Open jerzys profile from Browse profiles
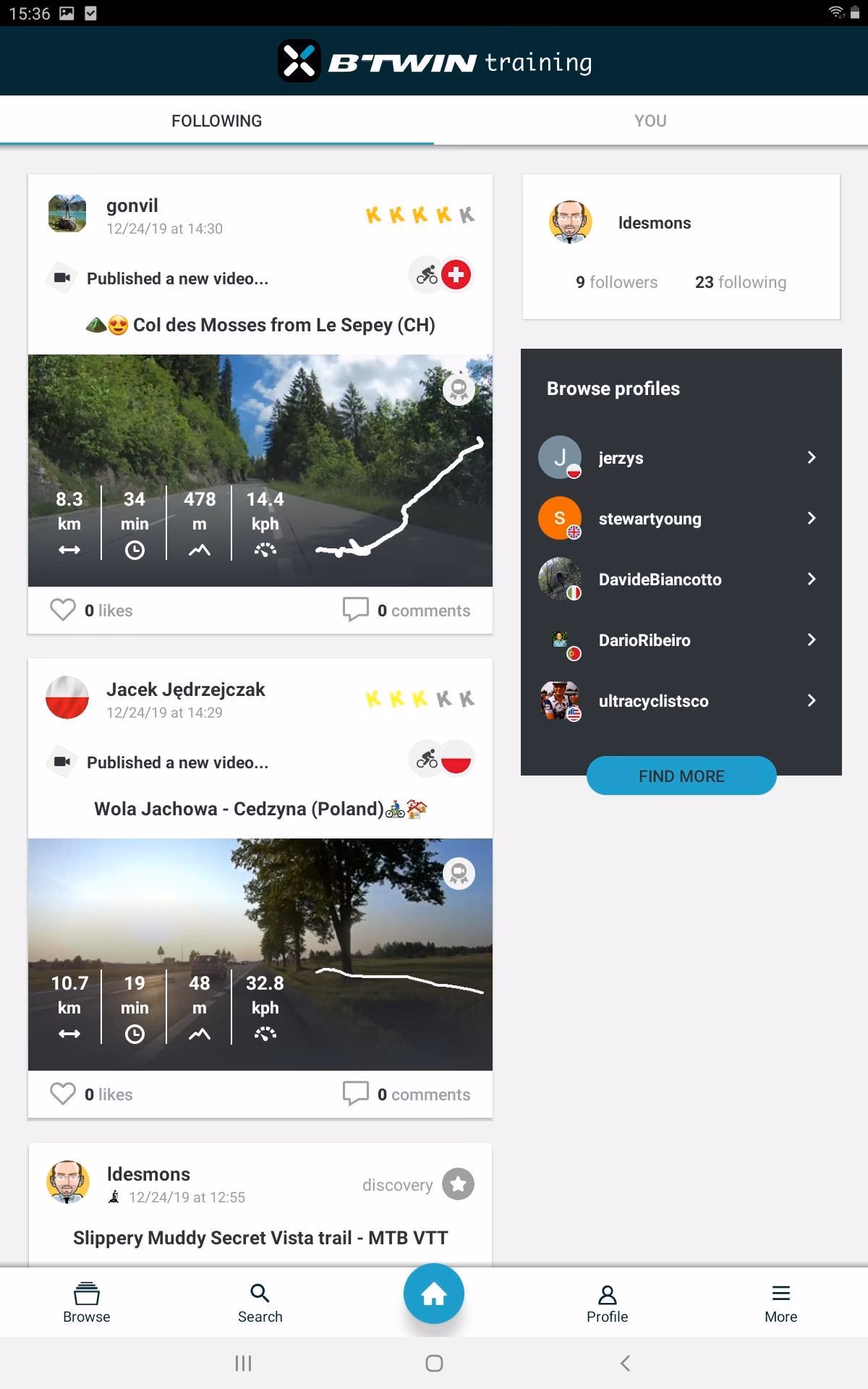The image size is (868, 1389). point(680,458)
